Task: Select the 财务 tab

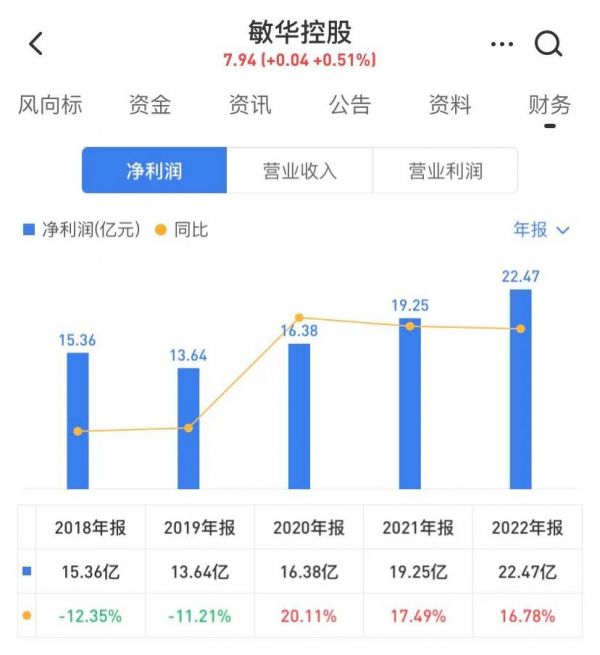Action: [x=549, y=105]
